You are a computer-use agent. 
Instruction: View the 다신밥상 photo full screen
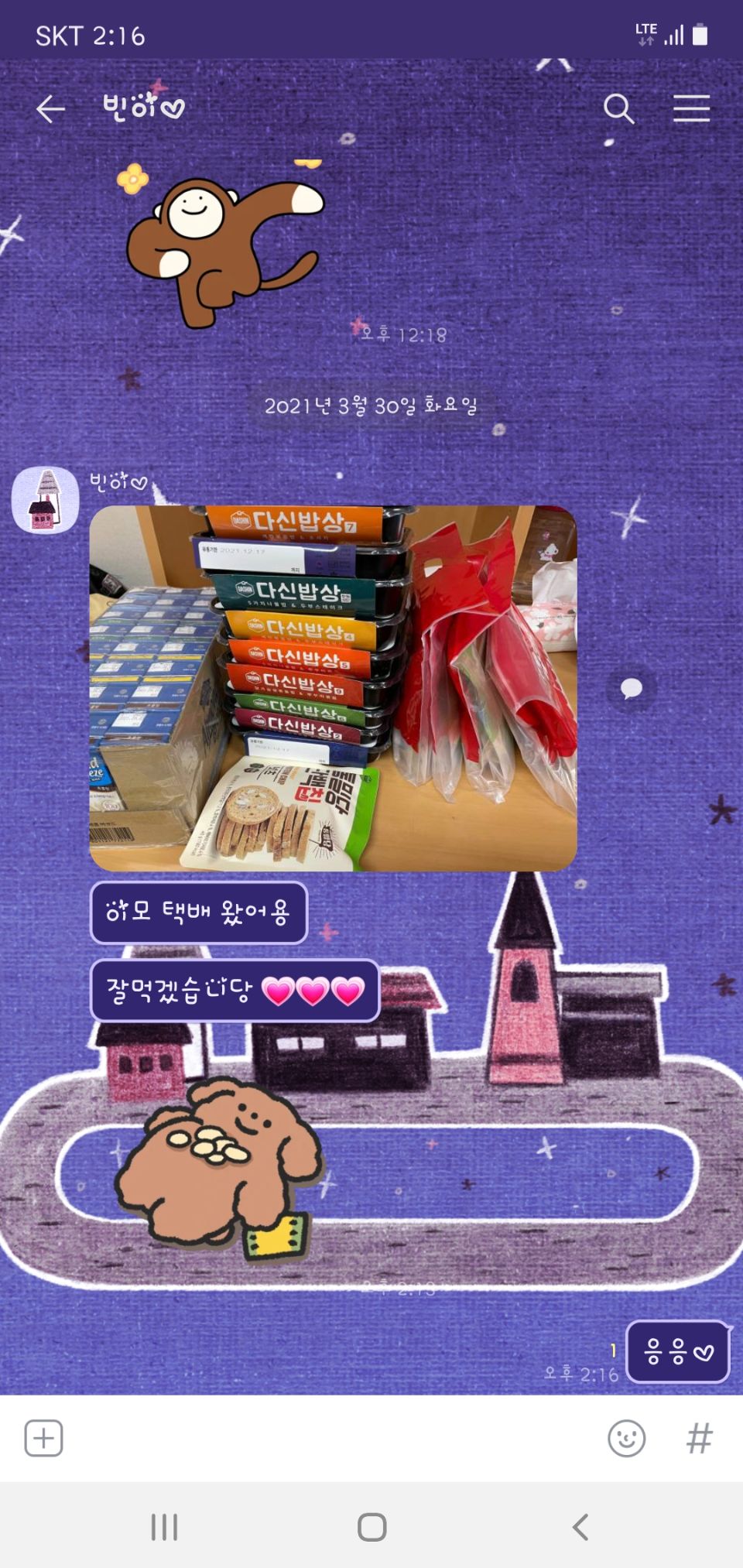(333, 688)
